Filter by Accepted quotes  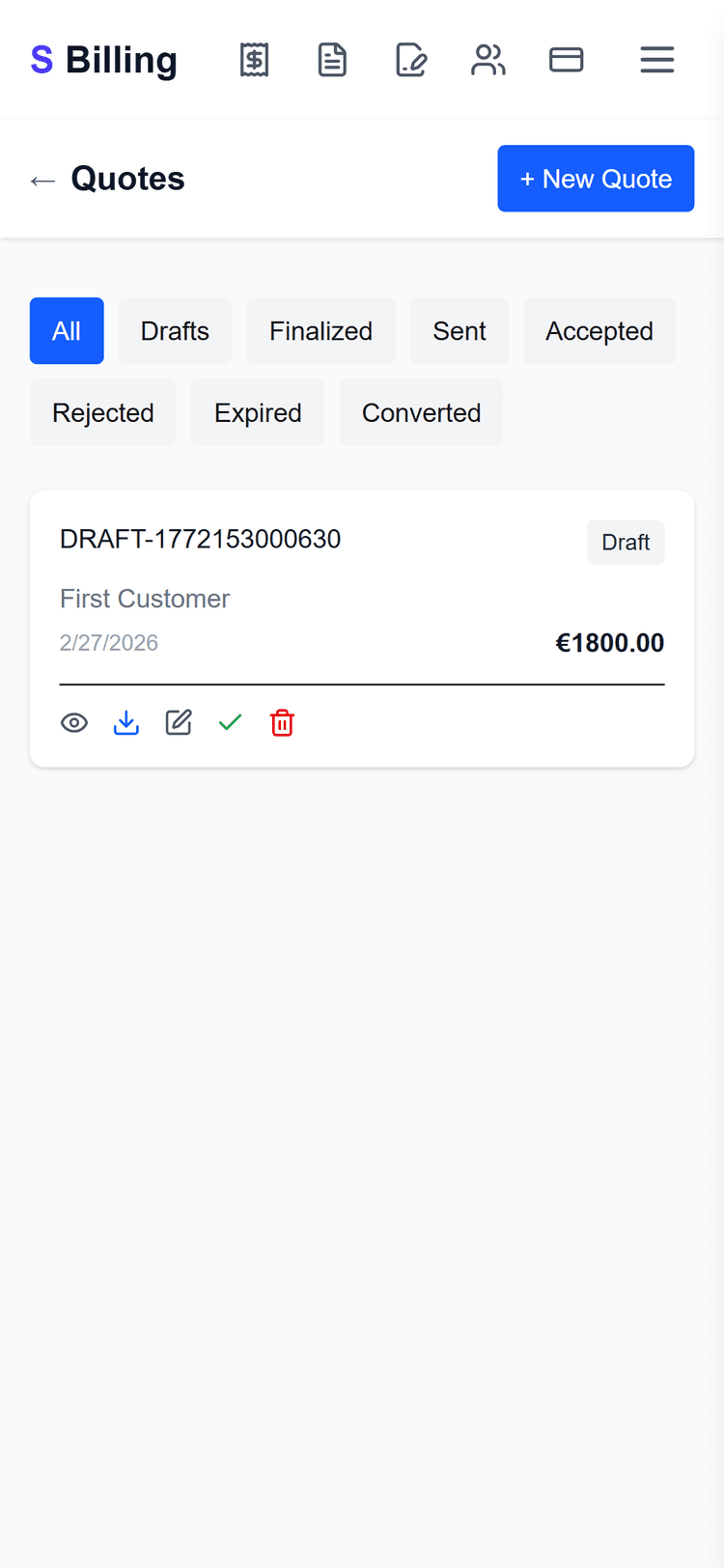(599, 331)
